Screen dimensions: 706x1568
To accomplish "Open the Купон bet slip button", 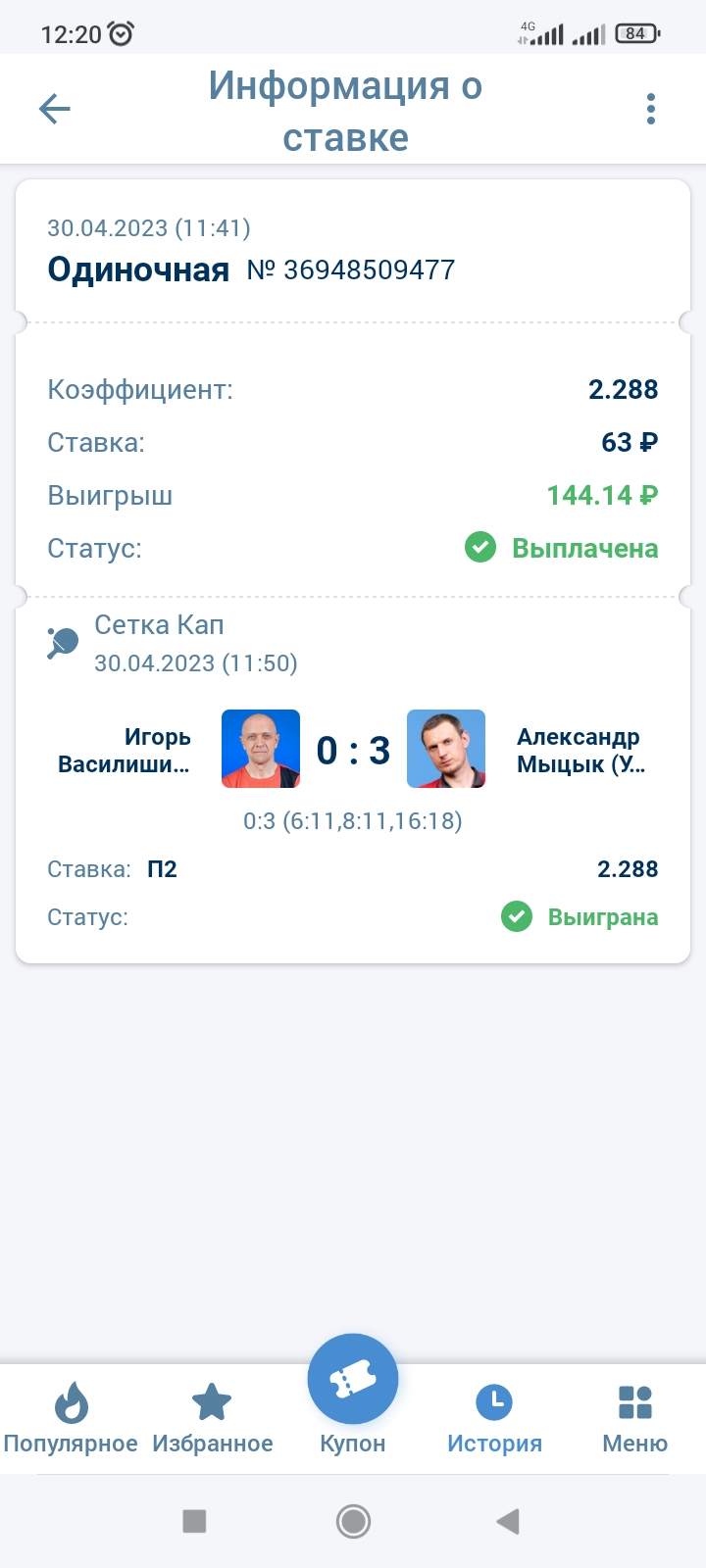I will coord(353,1382).
